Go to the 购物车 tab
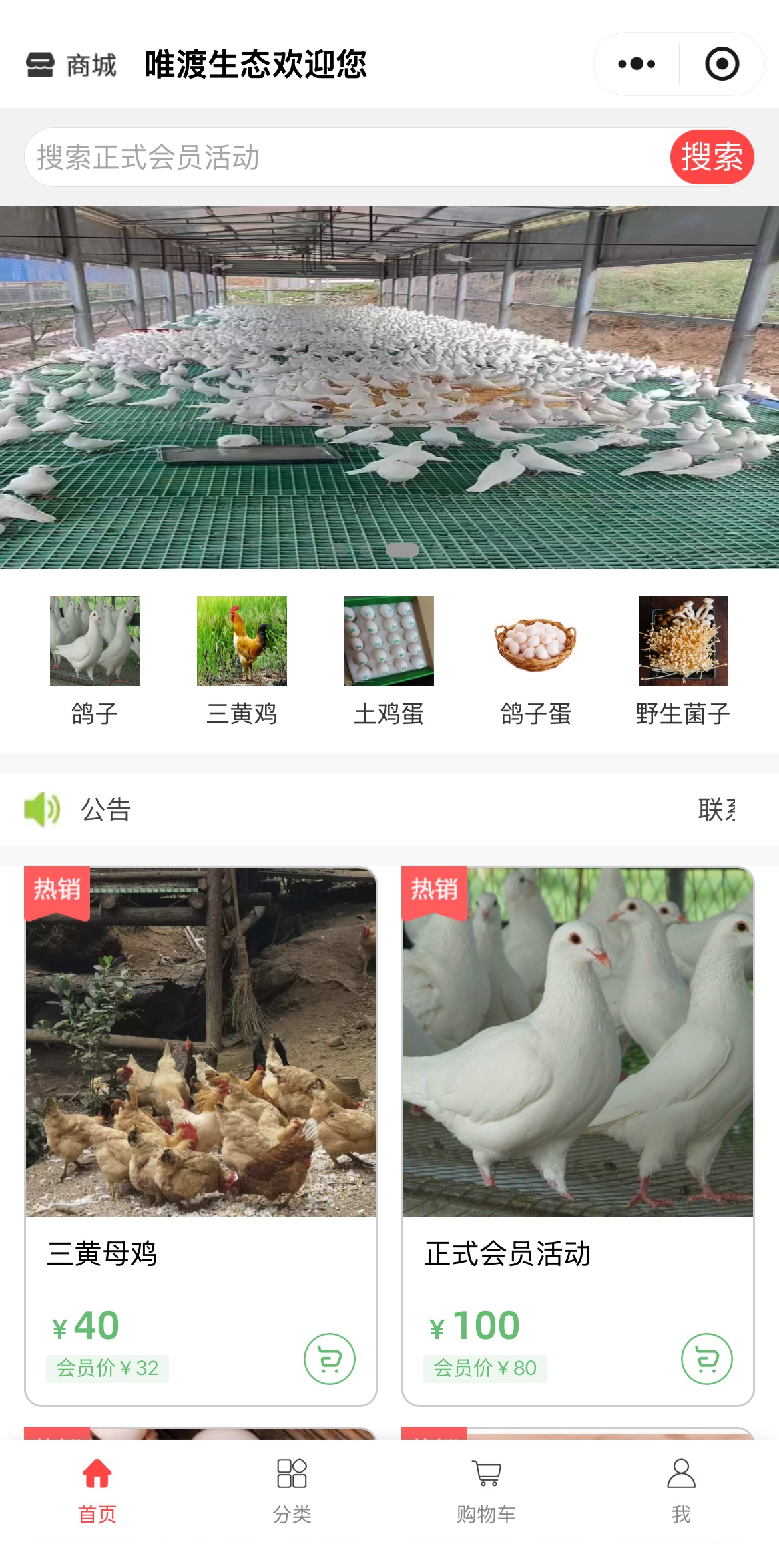The image size is (779, 1568). [487, 1489]
